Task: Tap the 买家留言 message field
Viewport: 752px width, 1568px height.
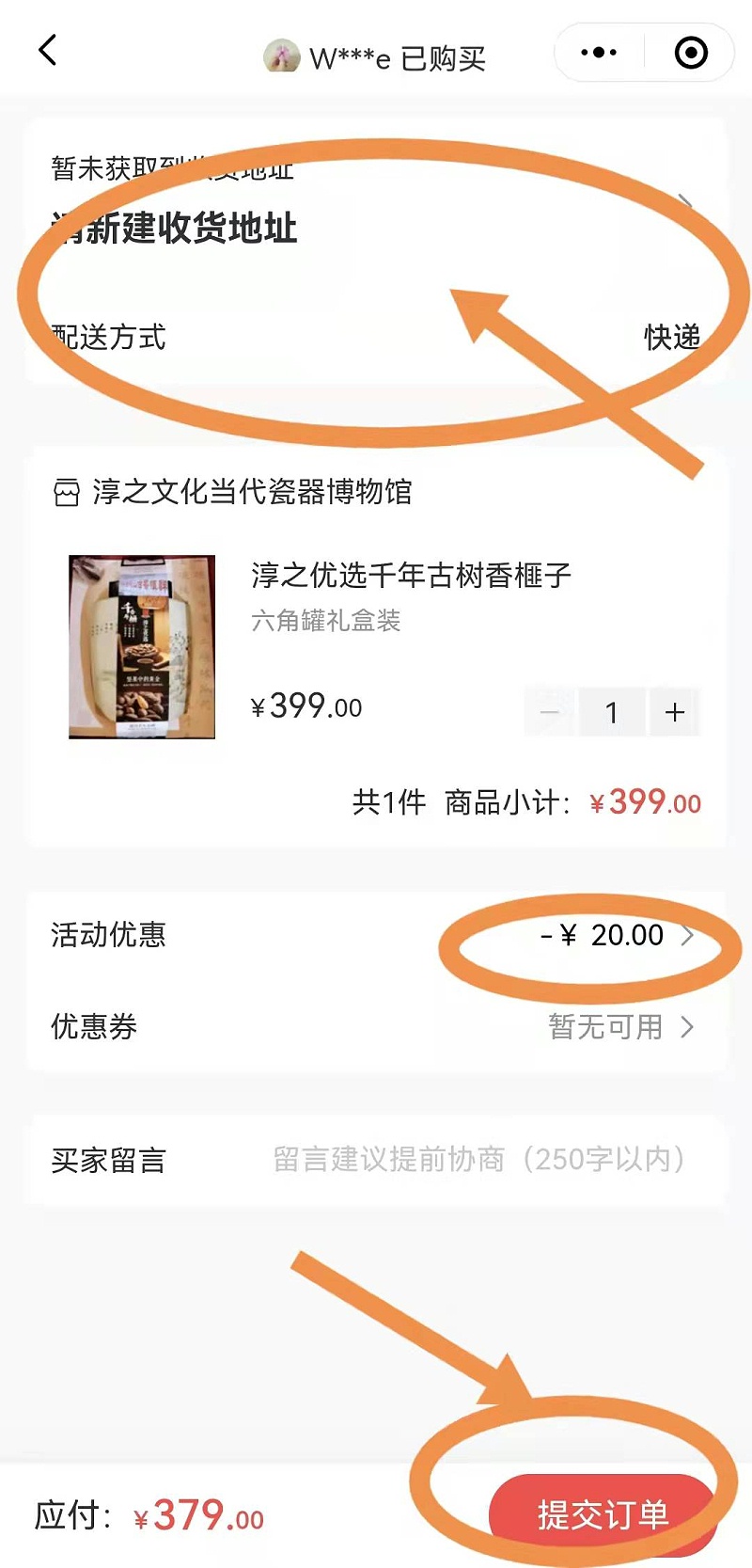Action: point(478,1160)
